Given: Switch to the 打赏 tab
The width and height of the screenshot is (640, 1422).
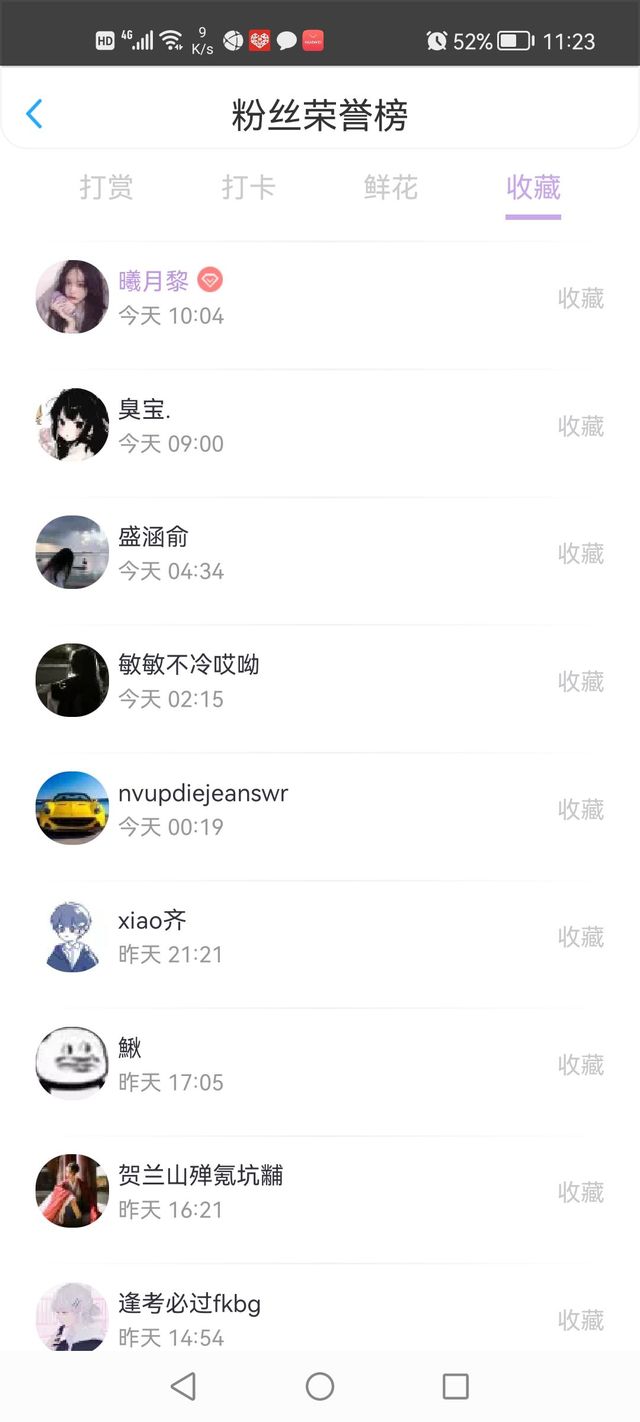Looking at the screenshot, I should [x=107, y=187].
